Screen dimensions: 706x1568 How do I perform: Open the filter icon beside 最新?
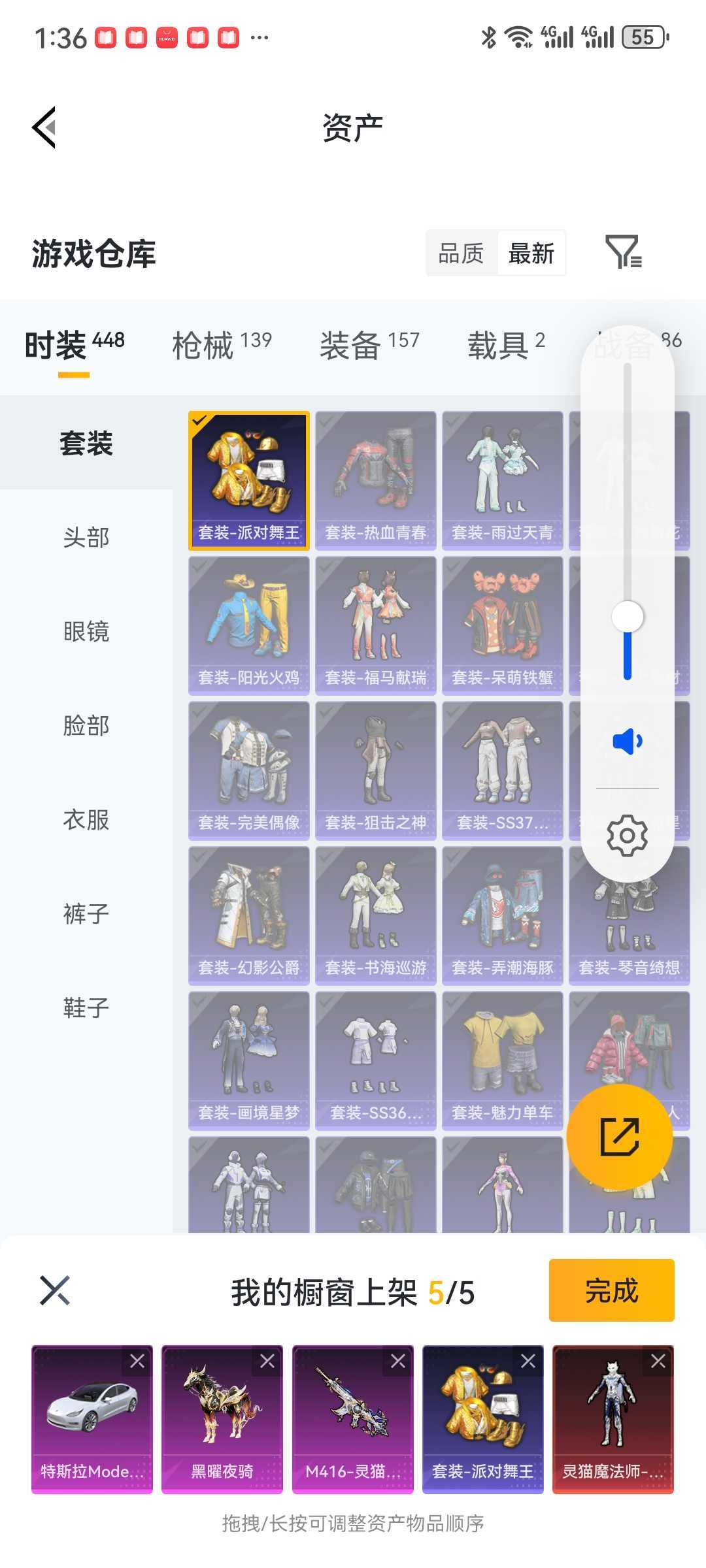click(623, 253)
